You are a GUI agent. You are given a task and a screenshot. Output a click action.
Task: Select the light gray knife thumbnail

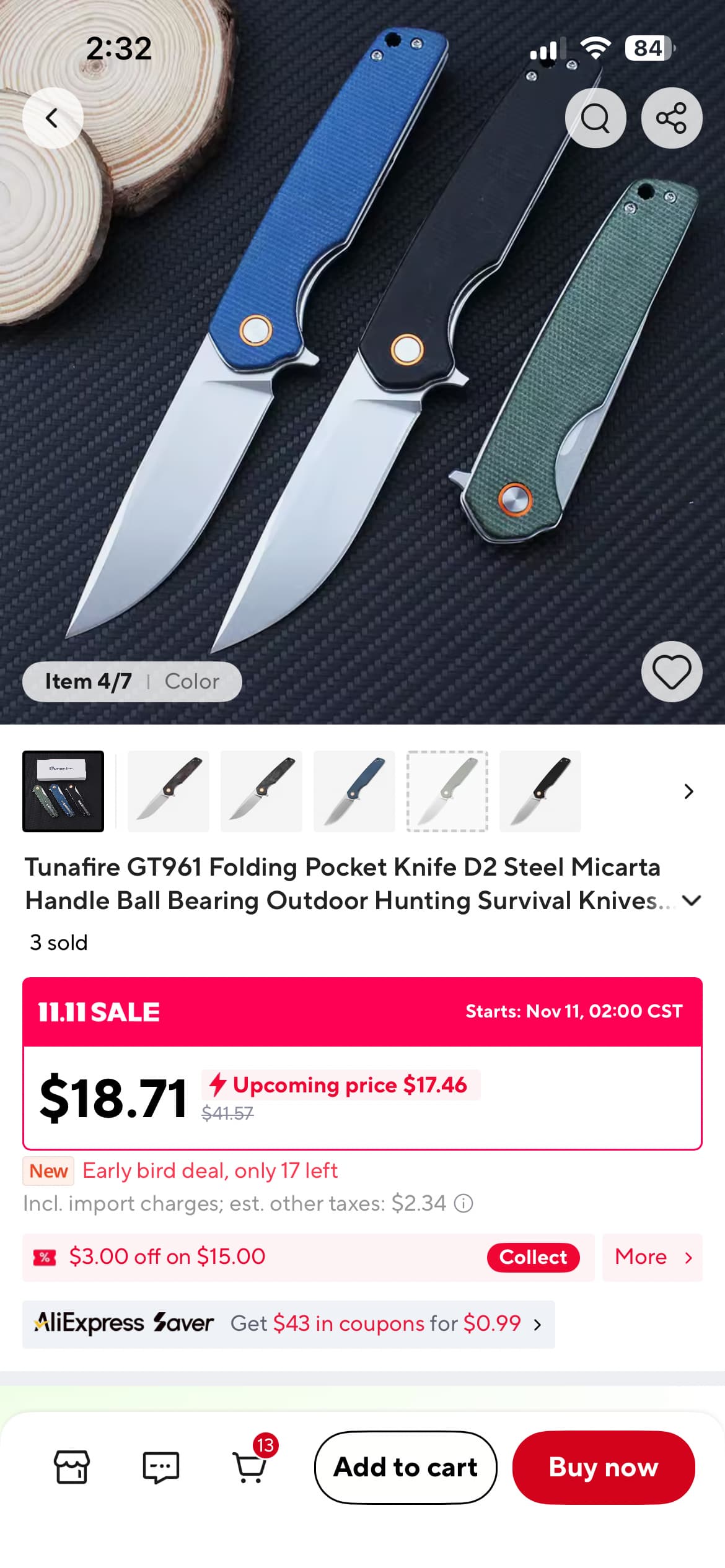pyautogui.click(x=447, y=791)
